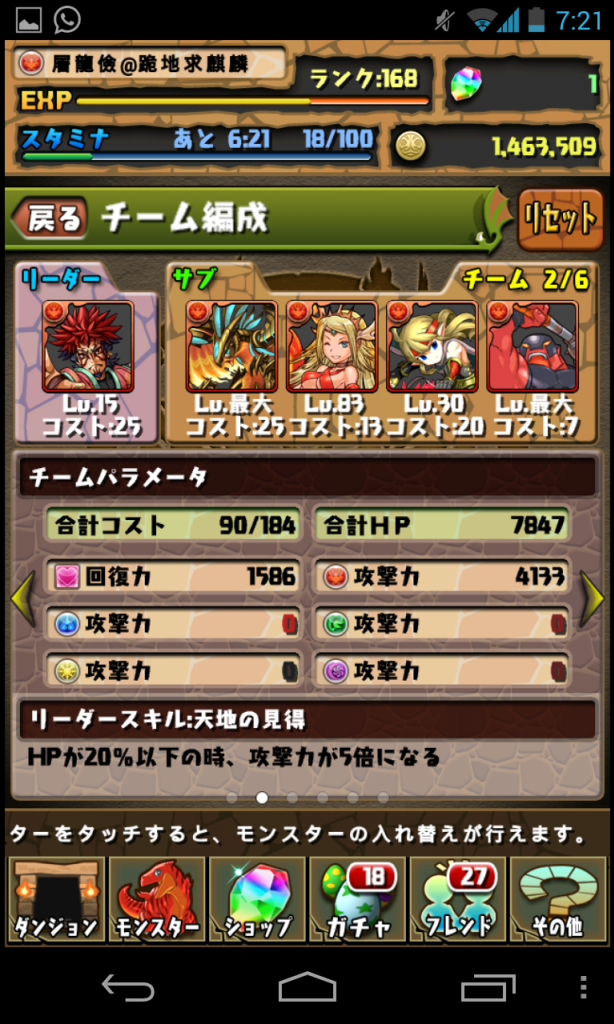Screen dimensions: 614x1024
Task: Select the sub monster at Lv.30
Action: [x=432, y=347]
